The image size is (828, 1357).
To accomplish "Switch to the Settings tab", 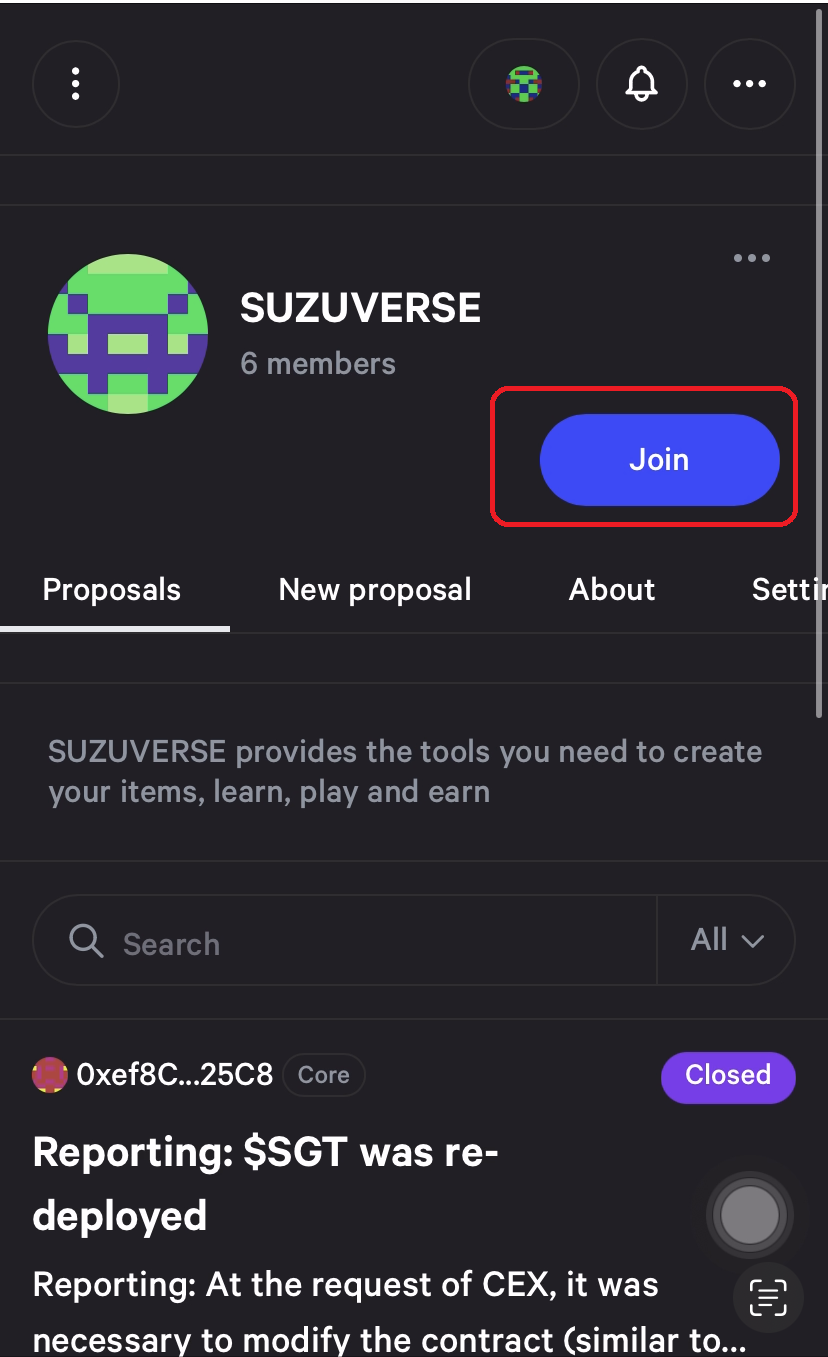I will [x=789, y=590].
